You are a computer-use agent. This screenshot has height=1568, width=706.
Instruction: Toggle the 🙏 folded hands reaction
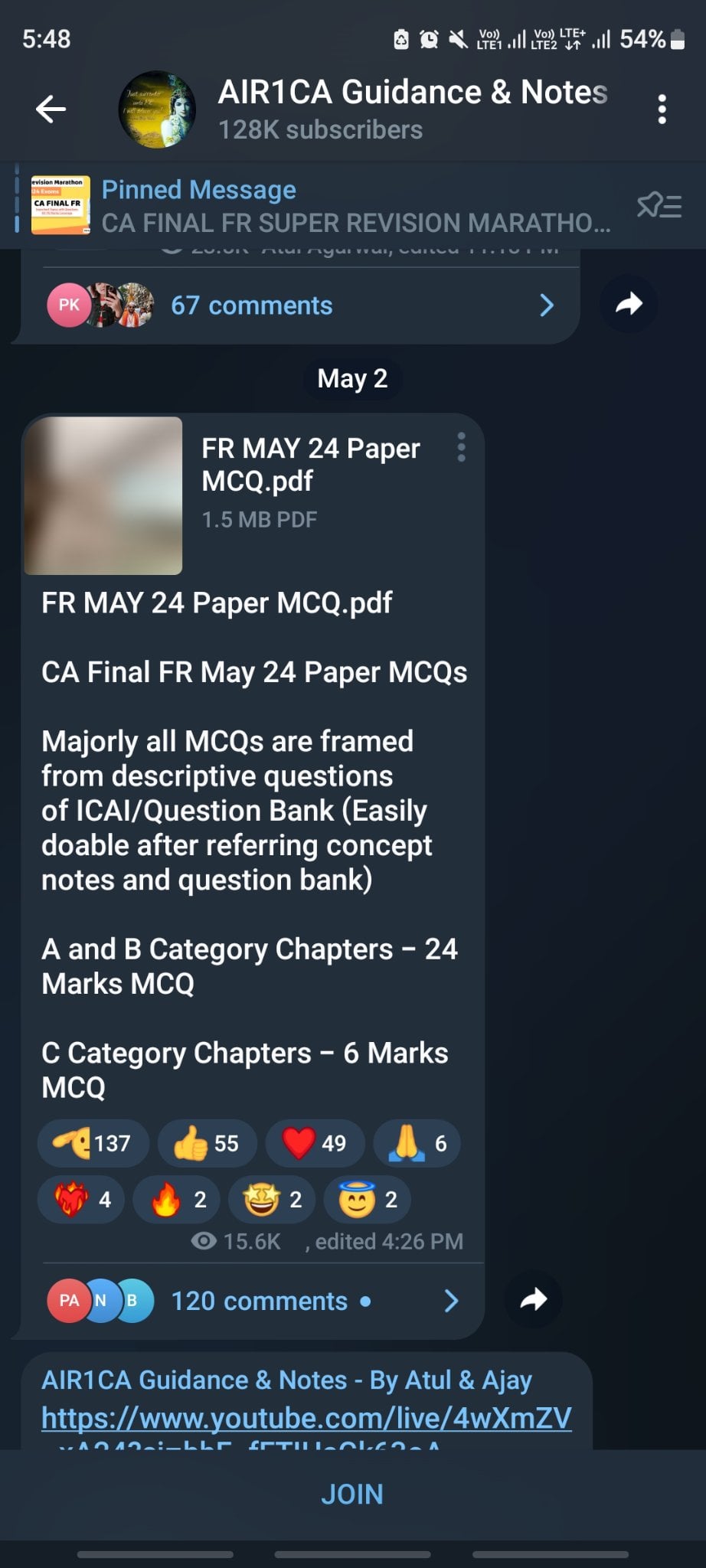[416, 1143]
